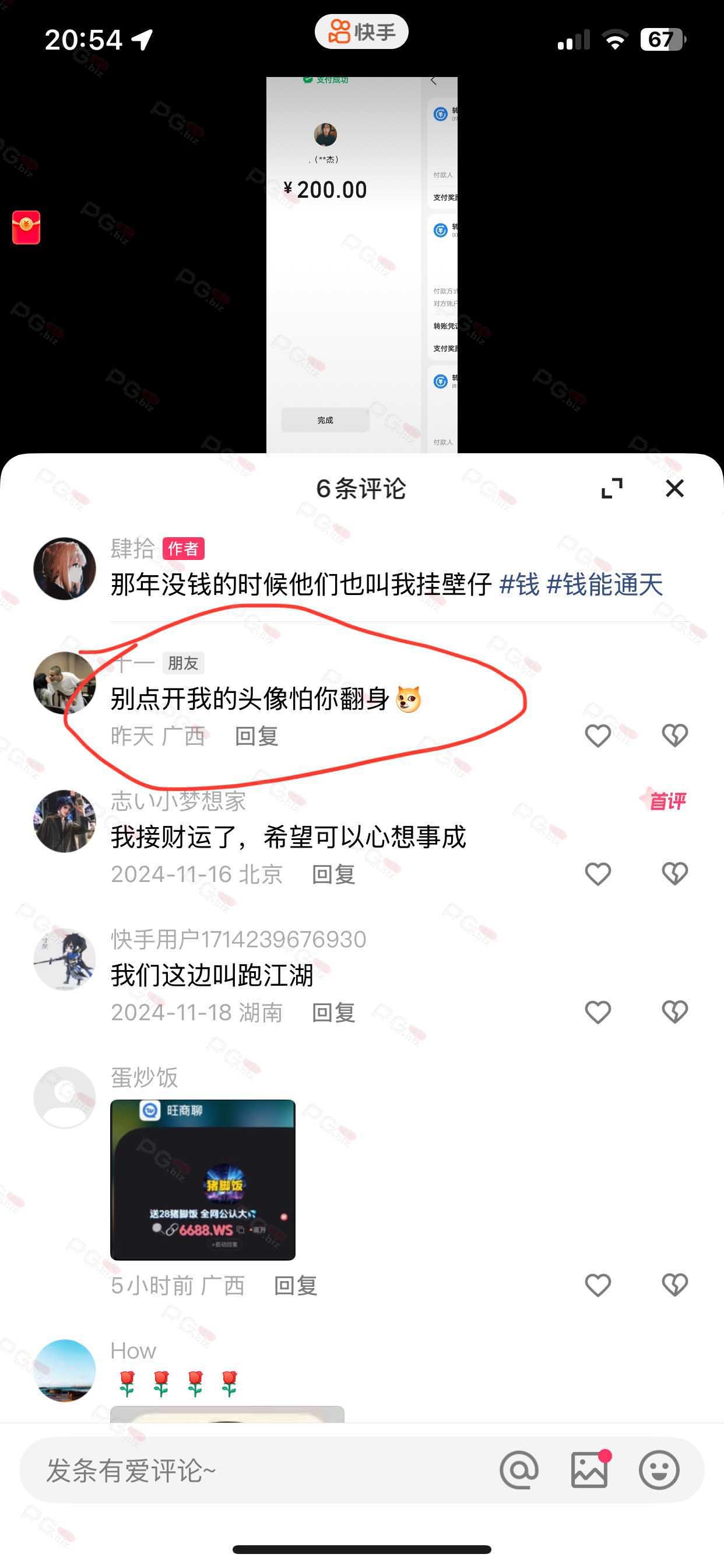Viewport: 724px width, 1568px height.
Task: Expand comments panel to full screen
Action: pyautogui.click(x=611, y=488)
